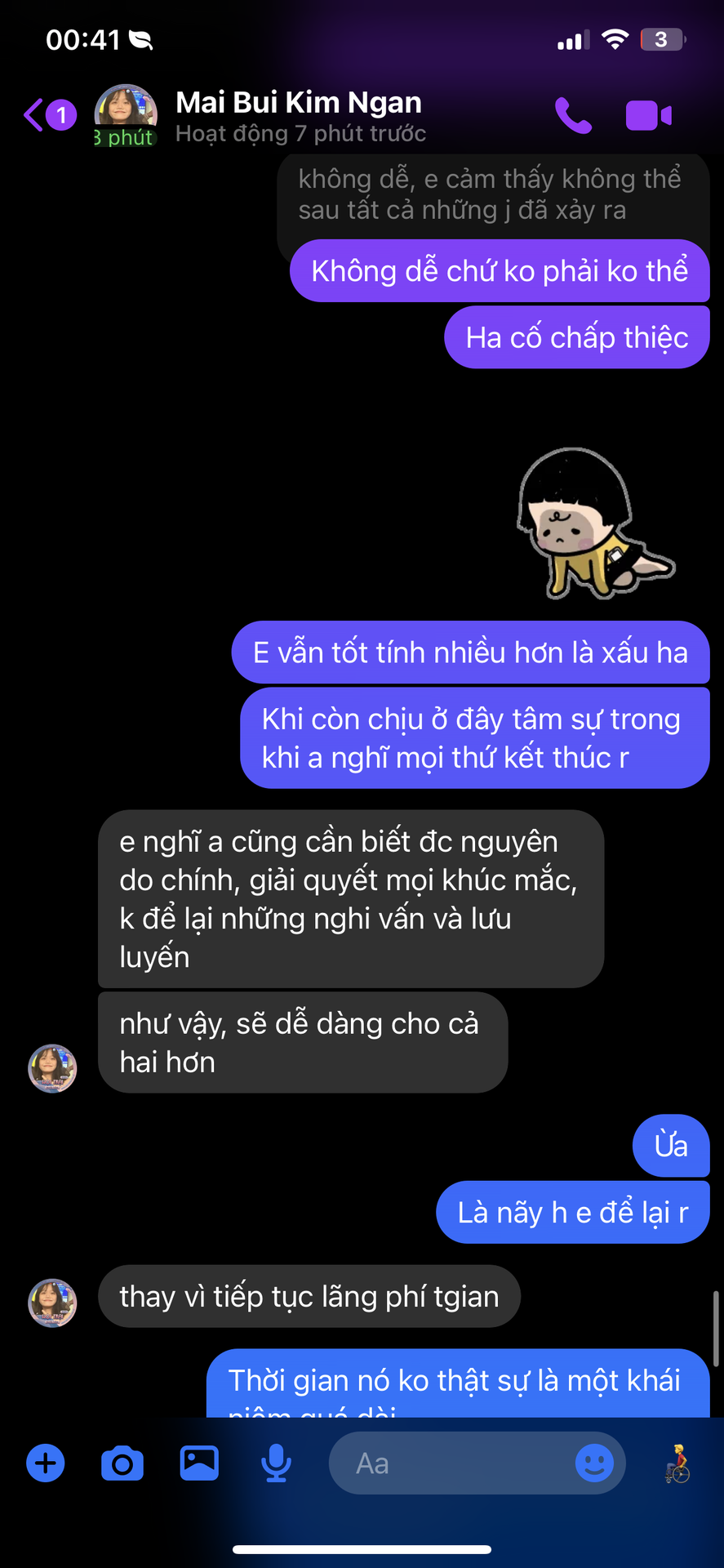Screen dimensions: 724x1568
Task: Open the camera to take a photo
Action: (122, 1463)
